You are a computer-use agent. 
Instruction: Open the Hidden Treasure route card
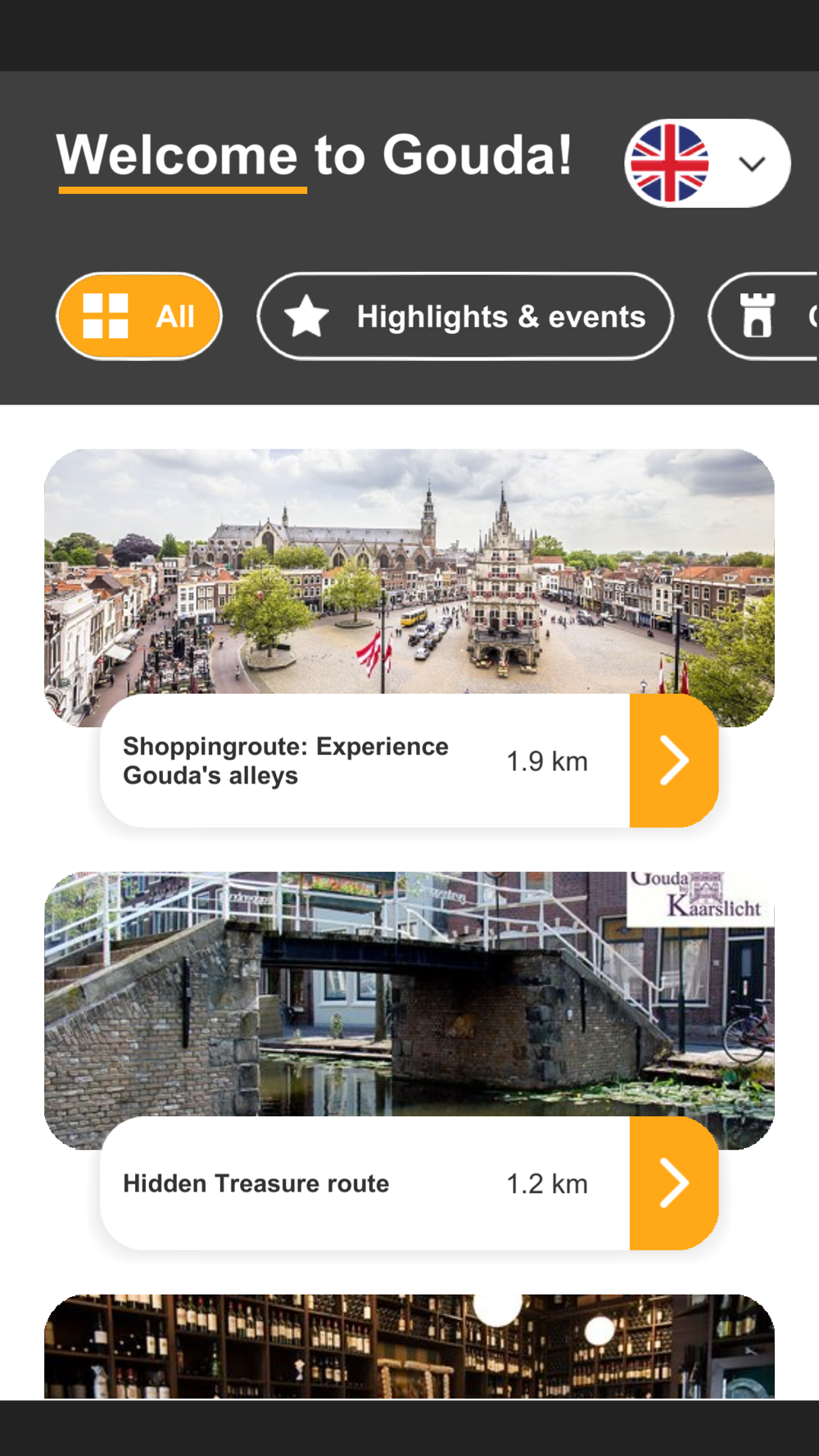(409, 1060)
